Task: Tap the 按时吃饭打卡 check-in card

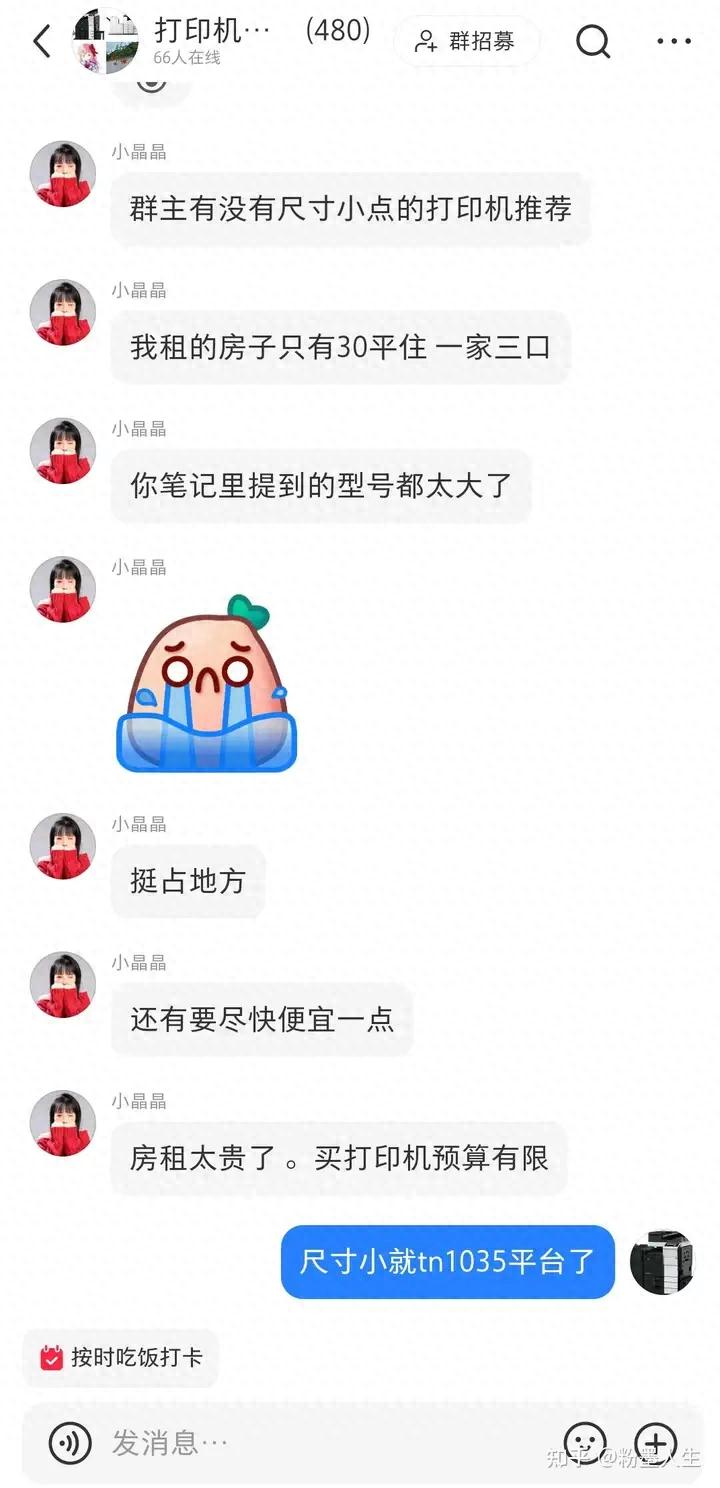Action: [120, 1359]
